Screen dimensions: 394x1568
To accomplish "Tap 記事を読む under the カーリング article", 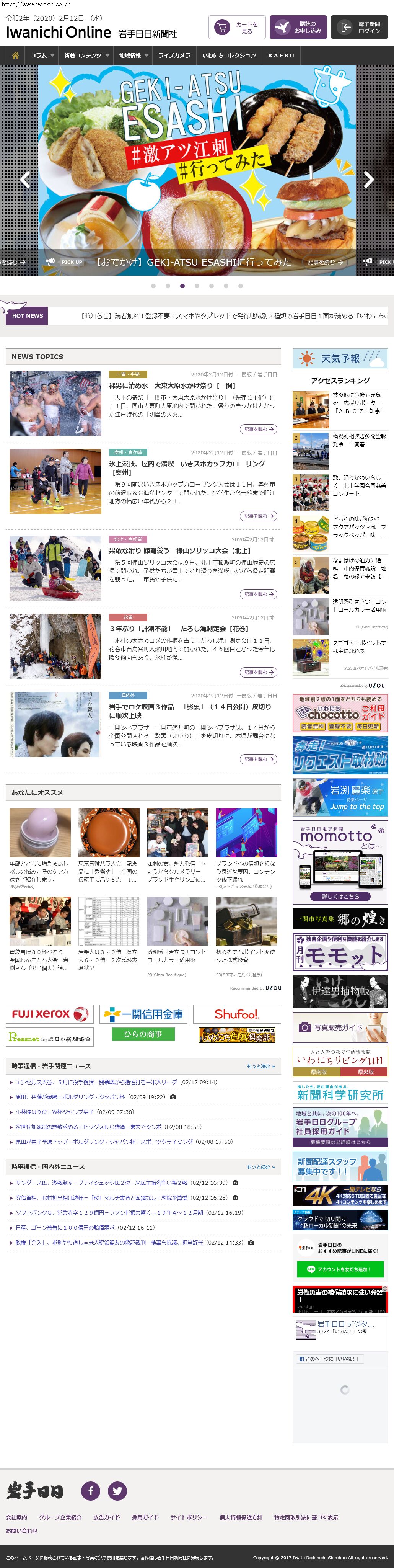I will click(x=258, y=516).
